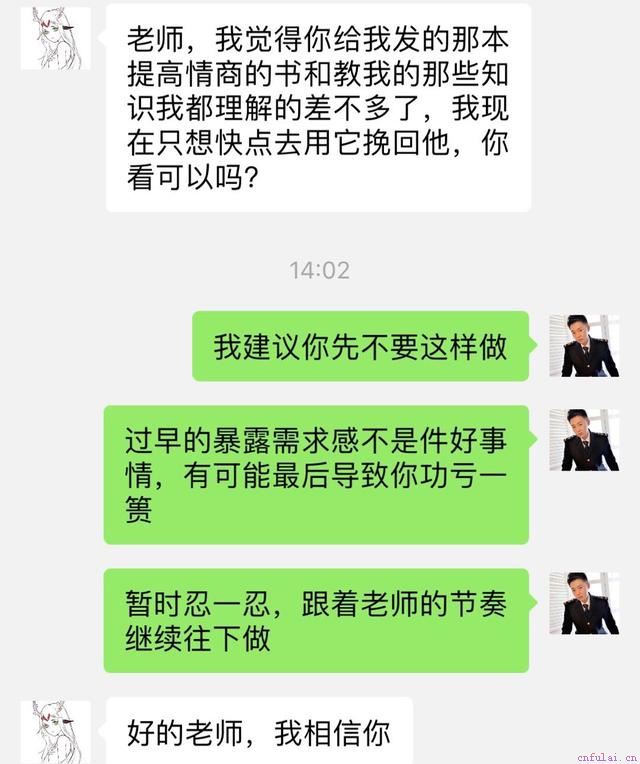Open the avatar beside 好的老师，我相信你

tap(55, 730)
